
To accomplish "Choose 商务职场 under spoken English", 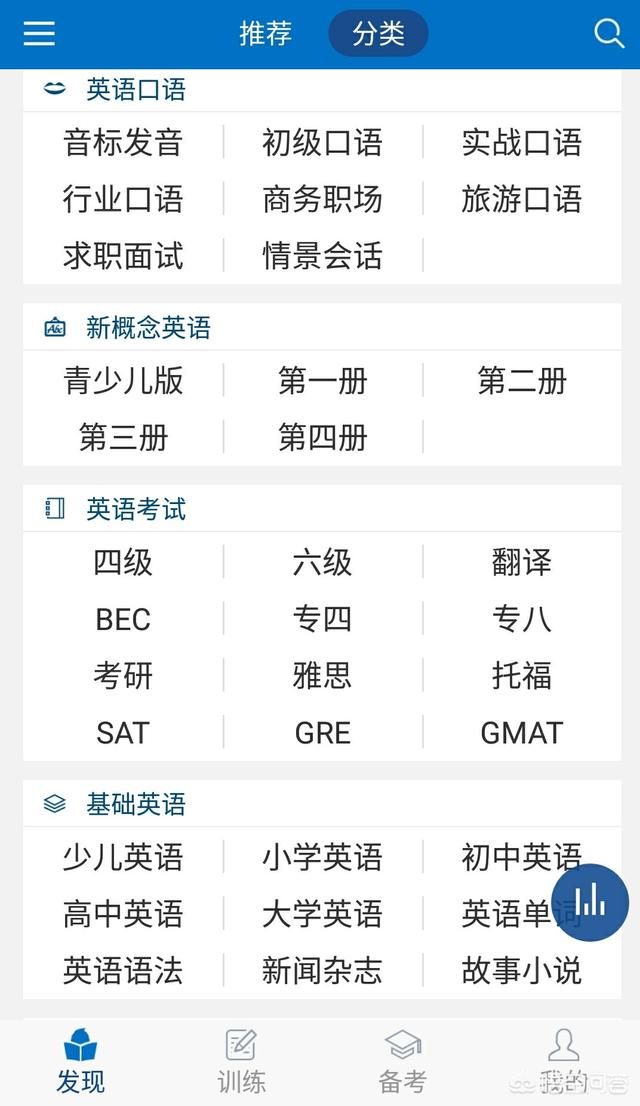I will (322, 199).
